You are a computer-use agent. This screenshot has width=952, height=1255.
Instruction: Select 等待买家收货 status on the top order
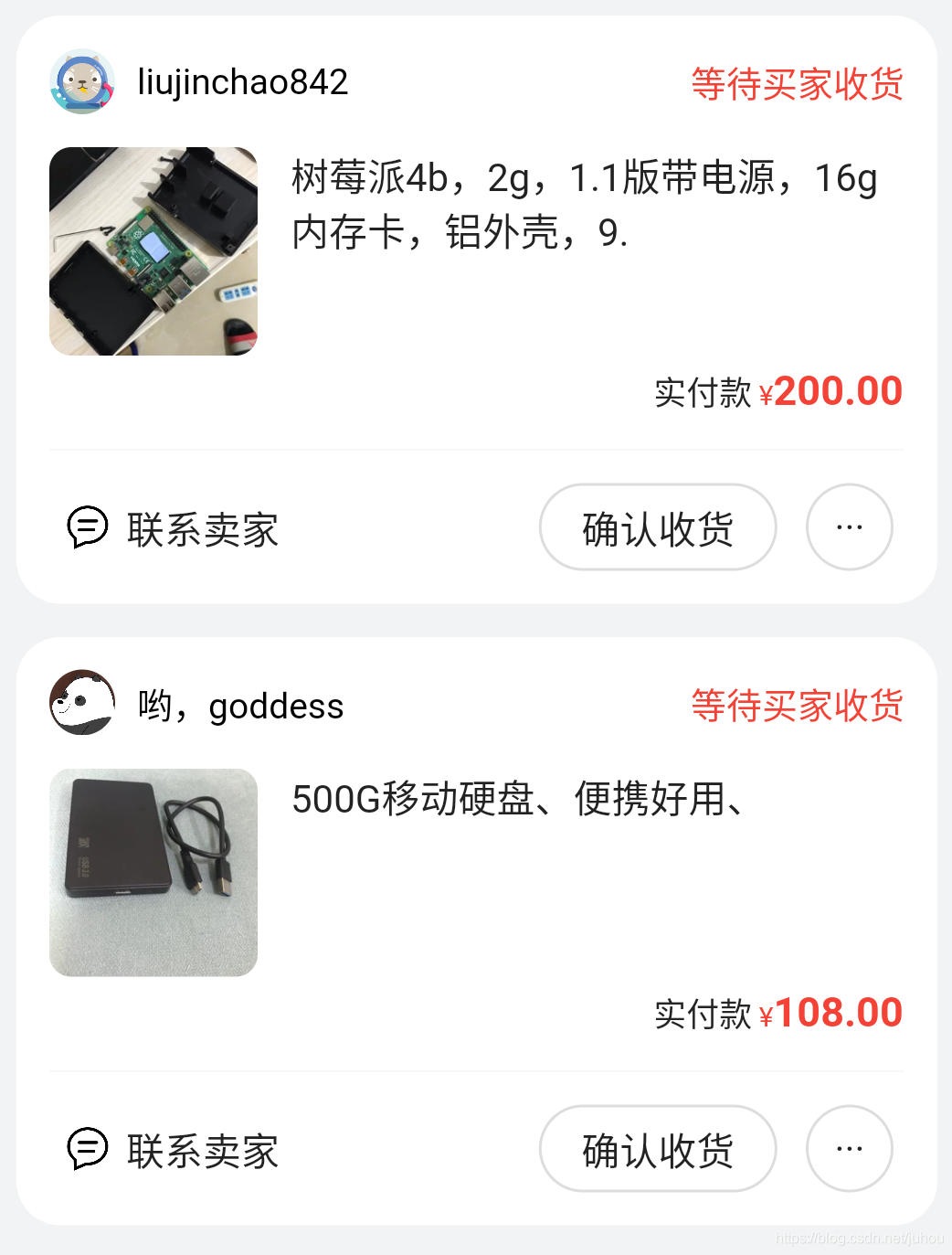(x=799, y=83)
